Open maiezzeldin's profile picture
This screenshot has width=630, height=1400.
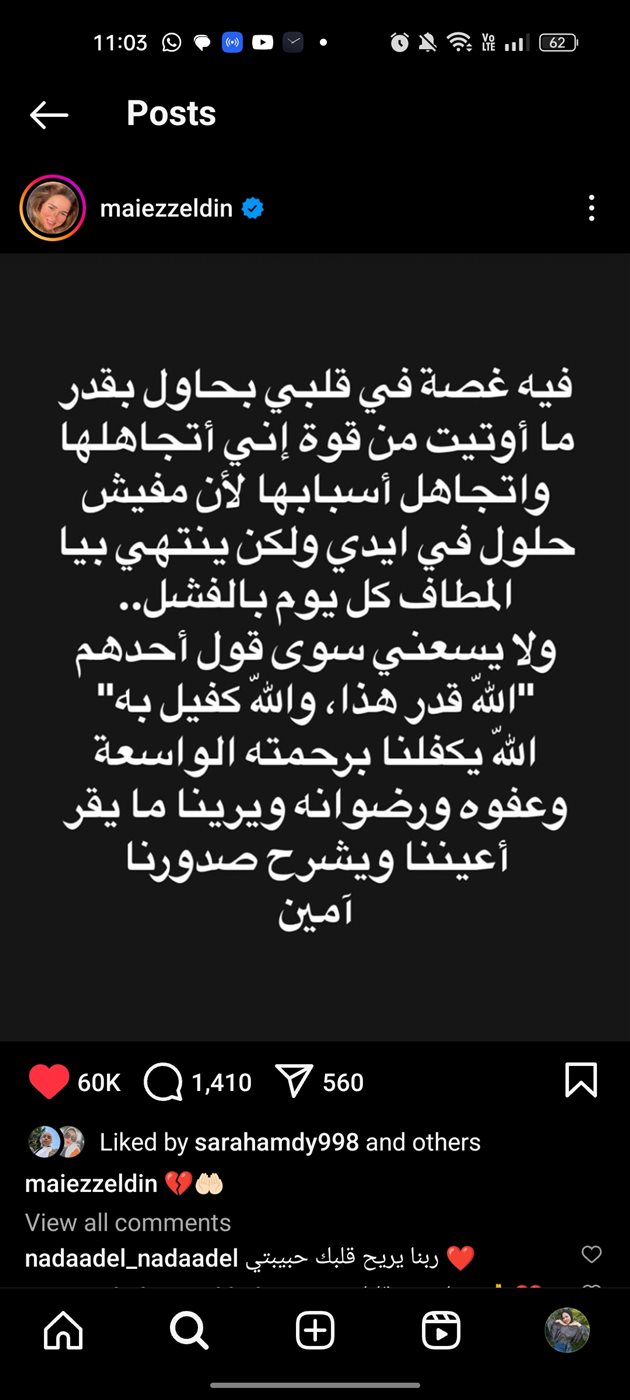coord(52,209)
